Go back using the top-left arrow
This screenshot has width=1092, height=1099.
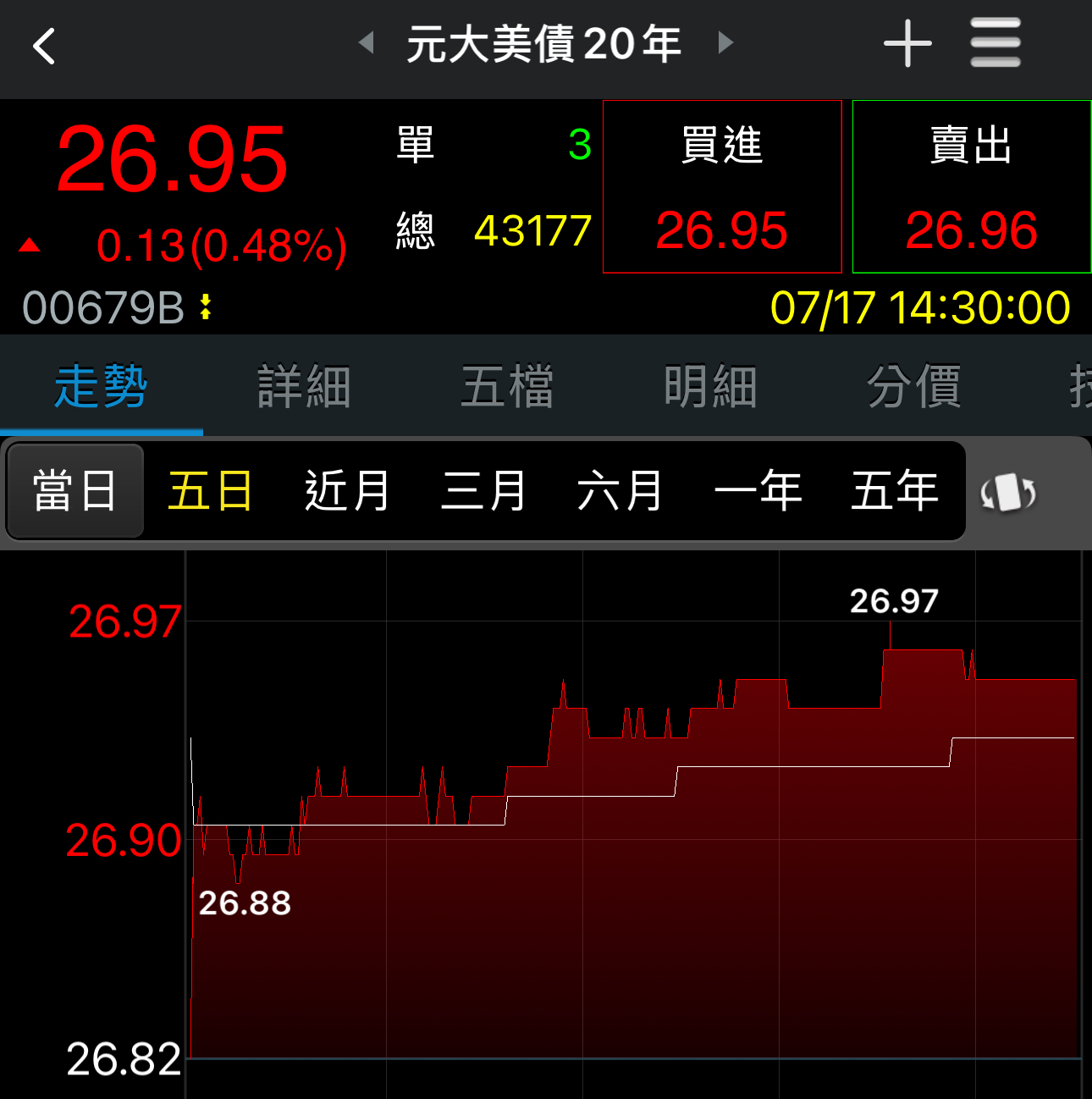tap(44, 46)
